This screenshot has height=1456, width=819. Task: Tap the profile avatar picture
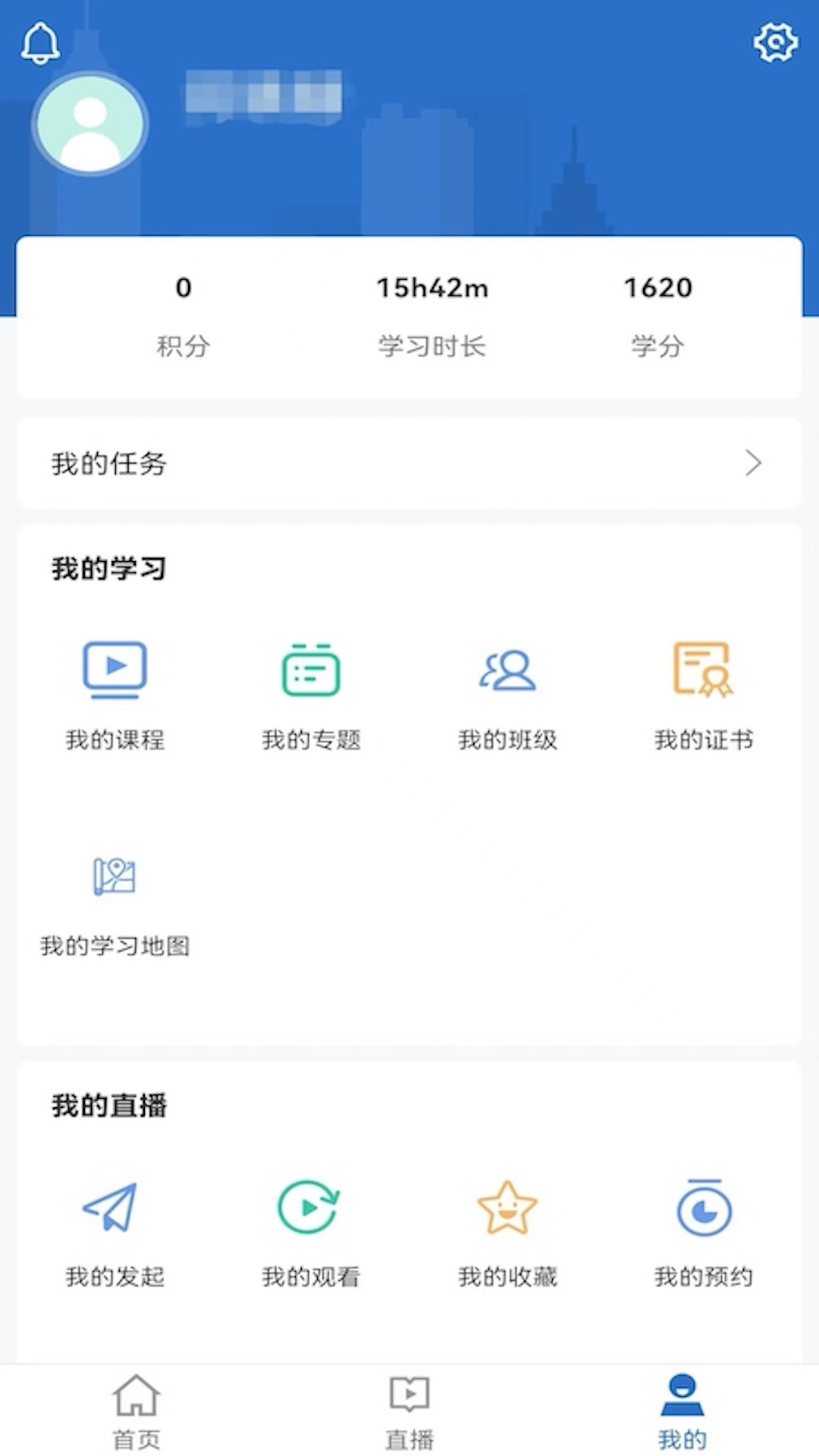pyautogui.click(x=89, y=124)
